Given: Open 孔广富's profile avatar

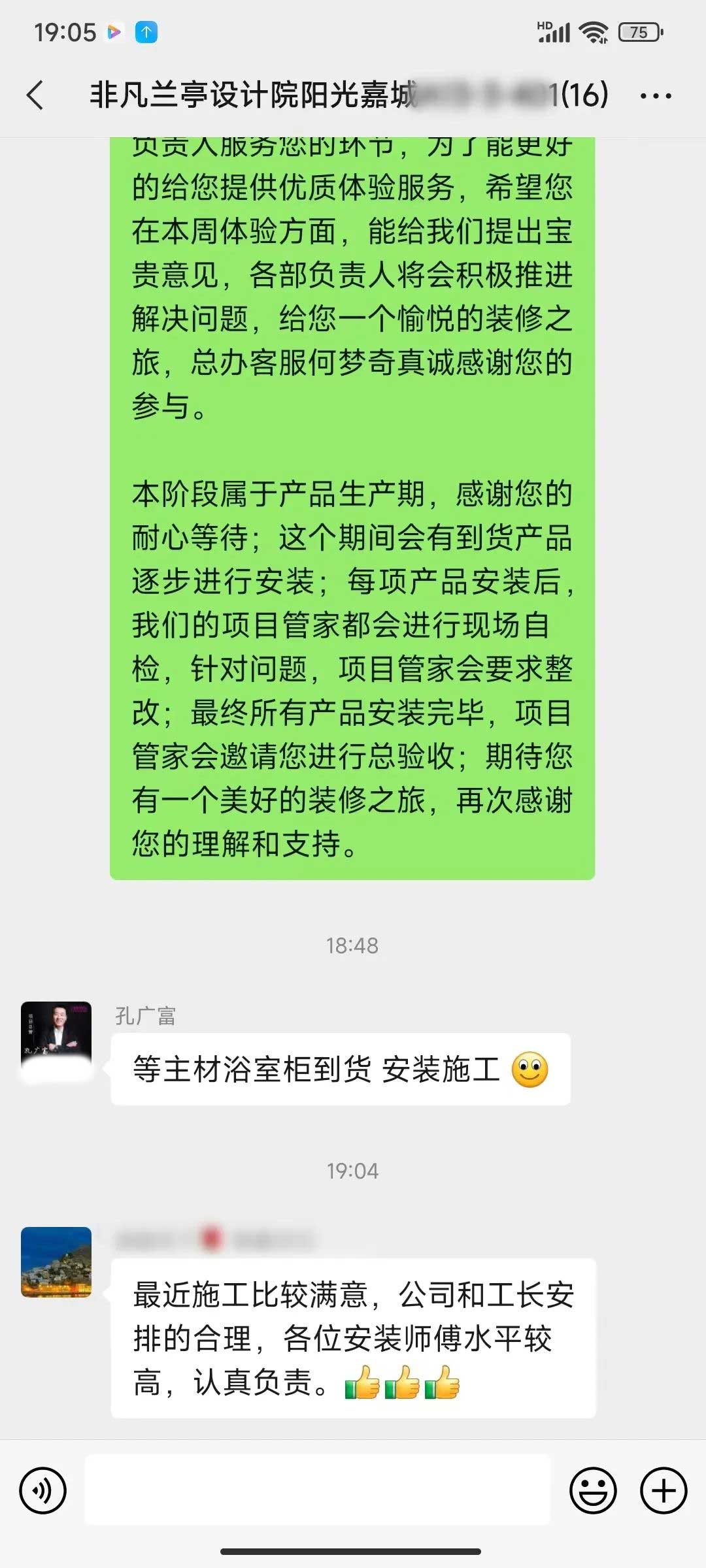Looking at the screenshot, I should click(56, 1036).
